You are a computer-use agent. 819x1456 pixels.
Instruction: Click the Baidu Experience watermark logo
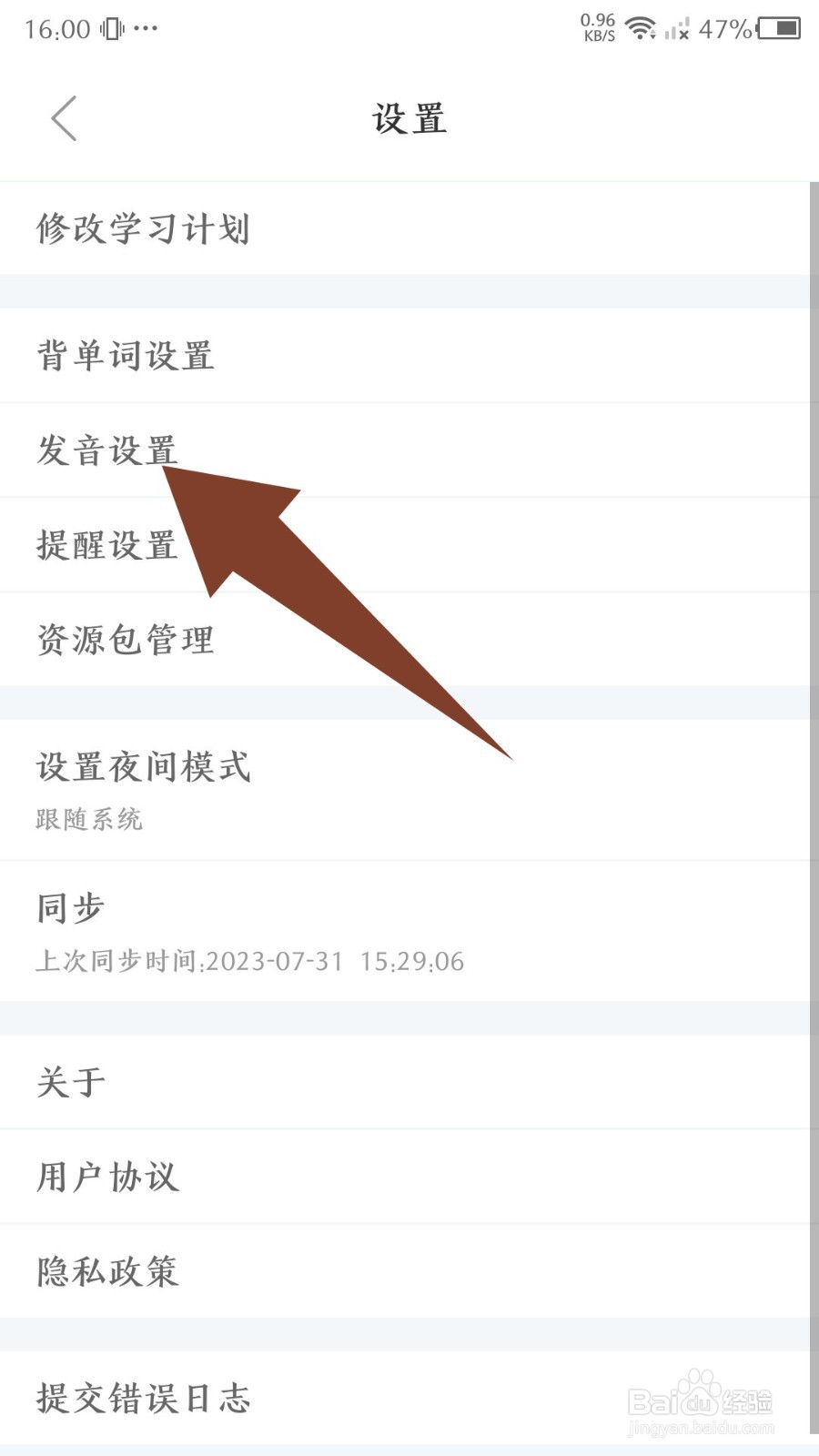(x=701, y=1401)
